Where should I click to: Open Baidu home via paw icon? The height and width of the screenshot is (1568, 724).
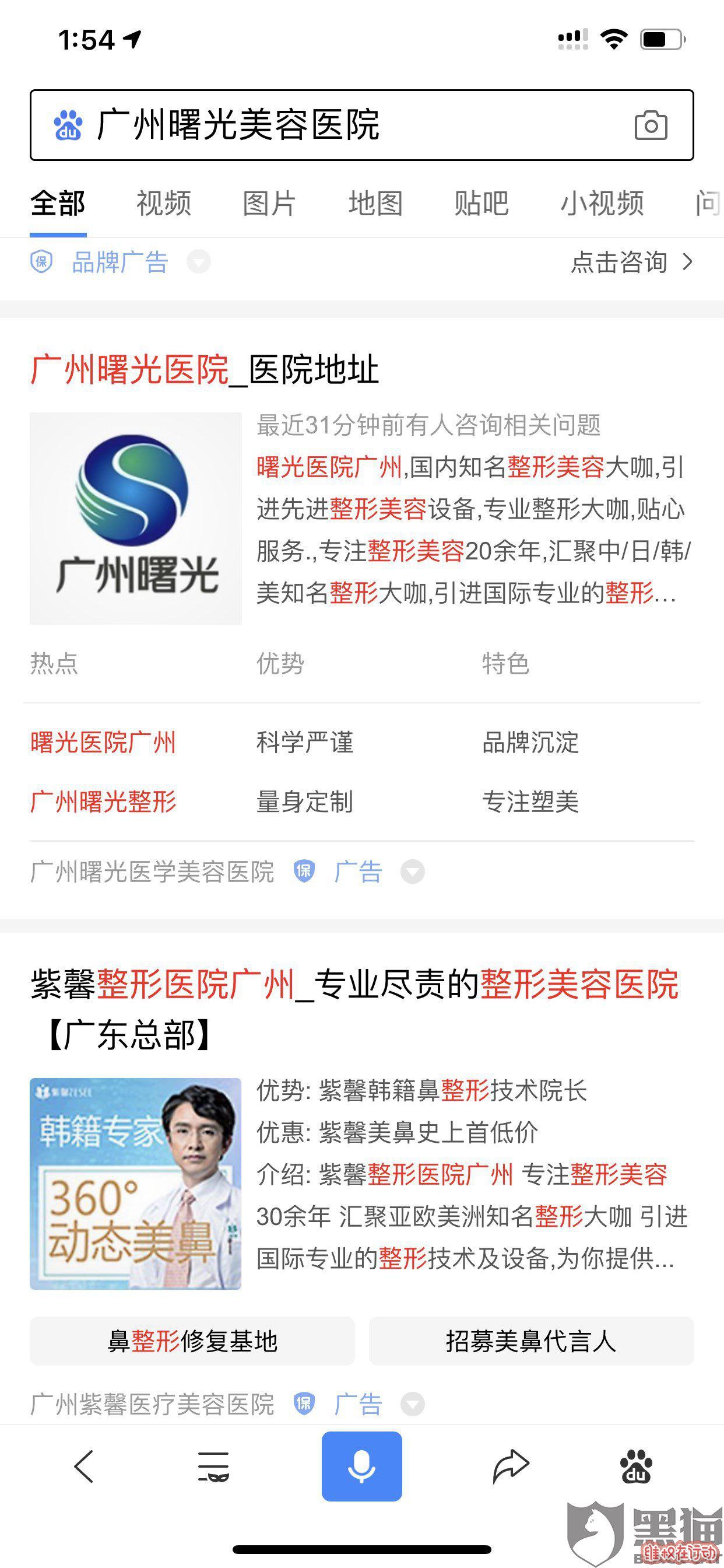pos(636,1466)
